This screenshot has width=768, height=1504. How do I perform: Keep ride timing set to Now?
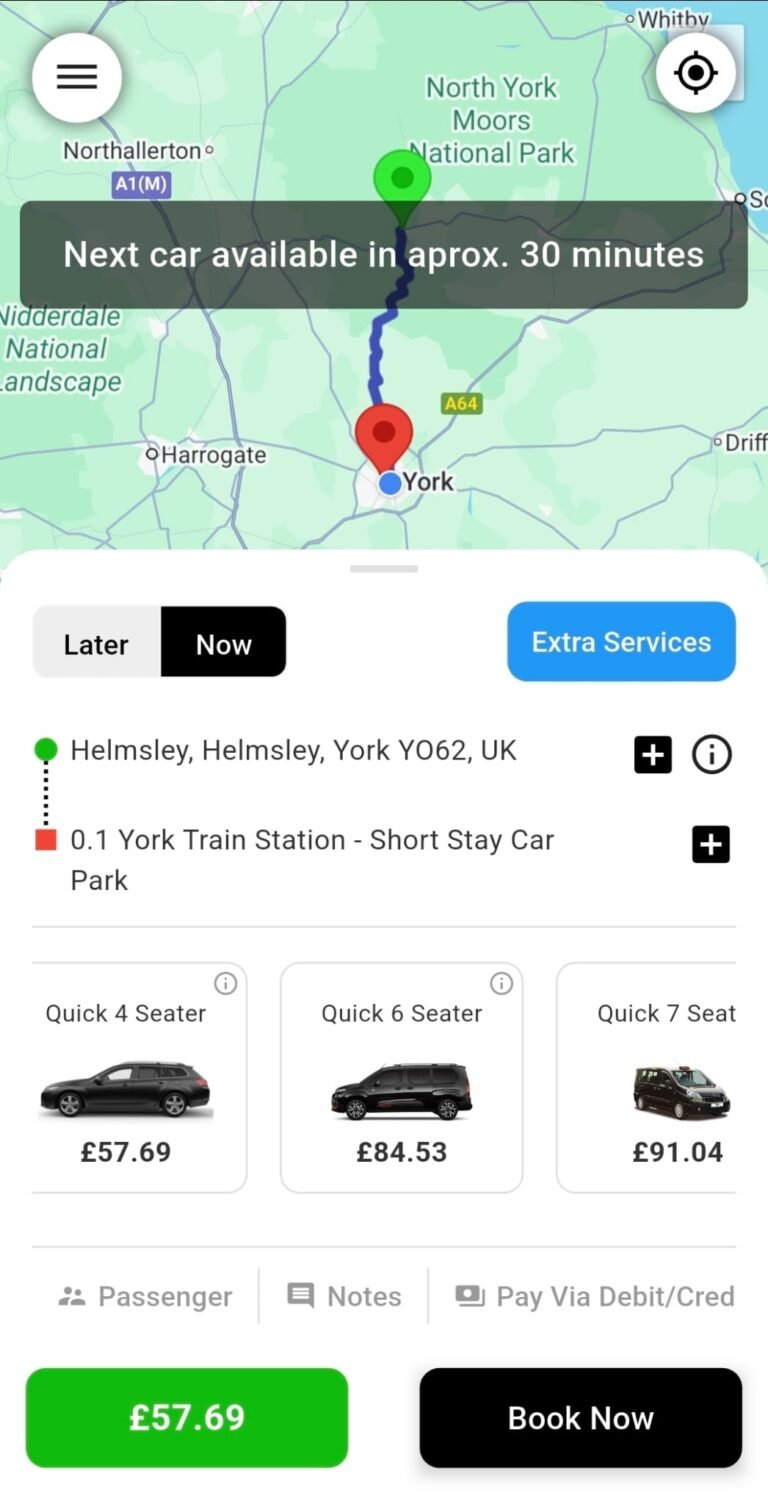[x=223, y=643]
